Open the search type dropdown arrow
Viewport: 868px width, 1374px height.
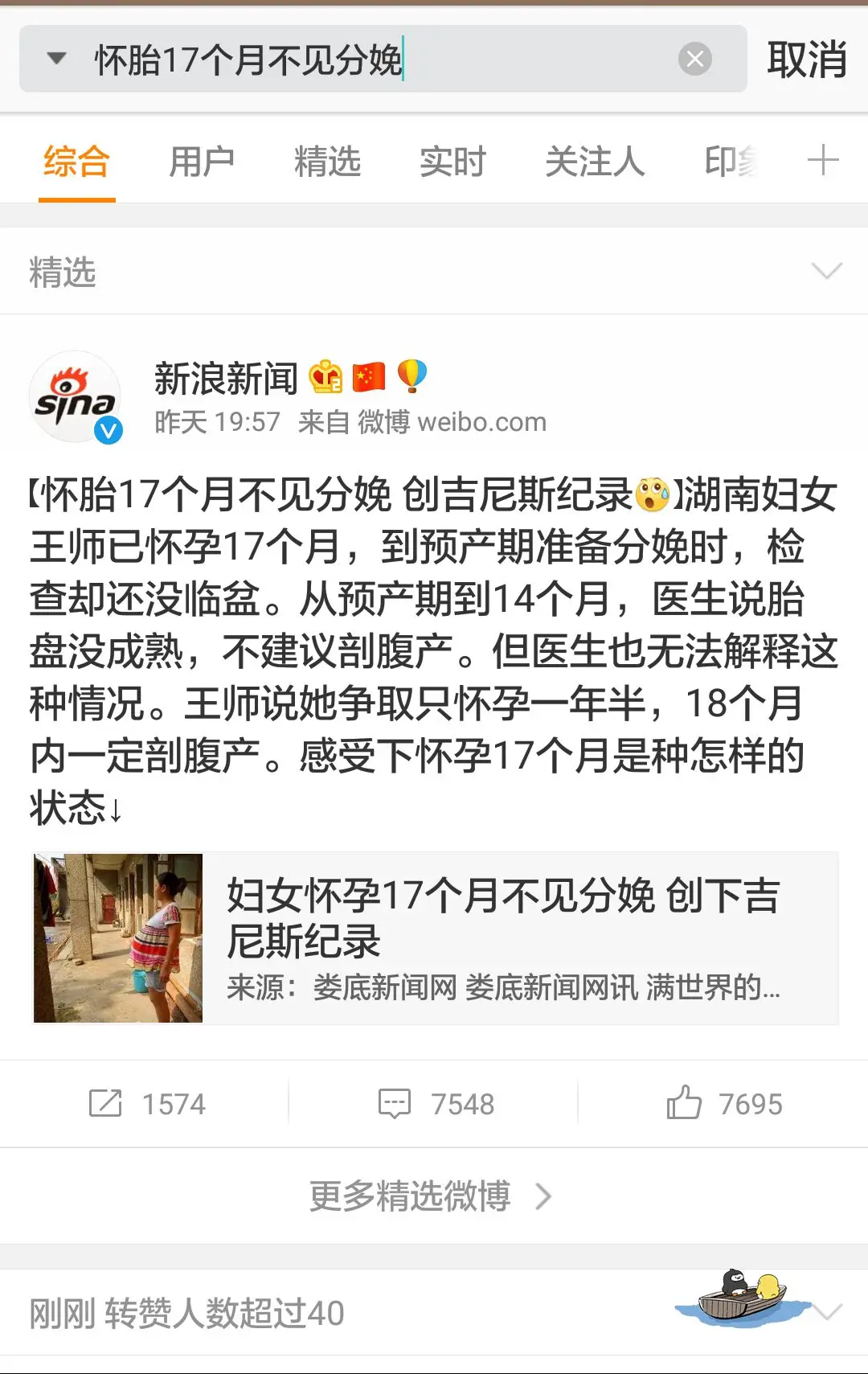point(56,58)
